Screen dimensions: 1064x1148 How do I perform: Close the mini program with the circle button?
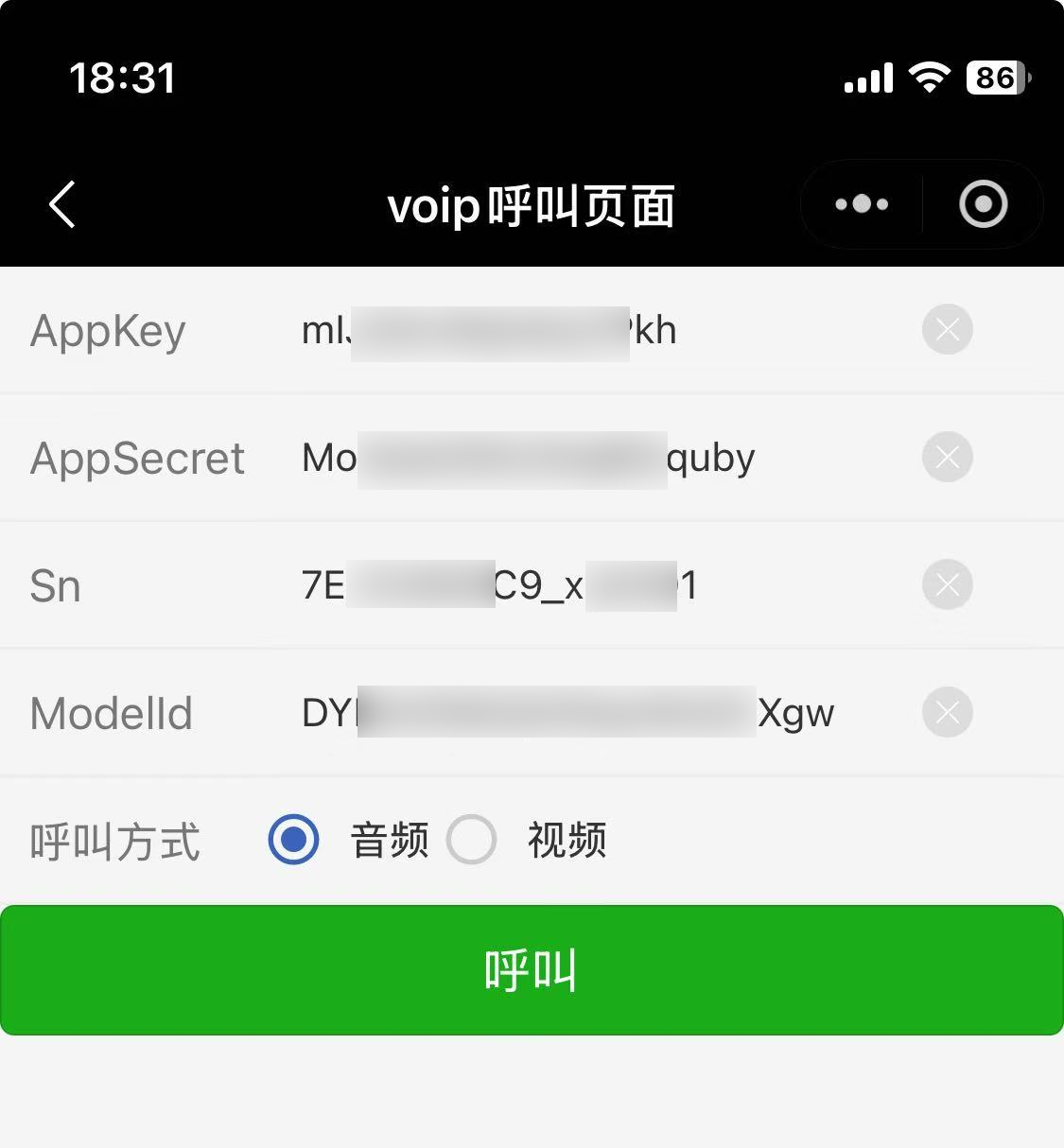(983, 204)
